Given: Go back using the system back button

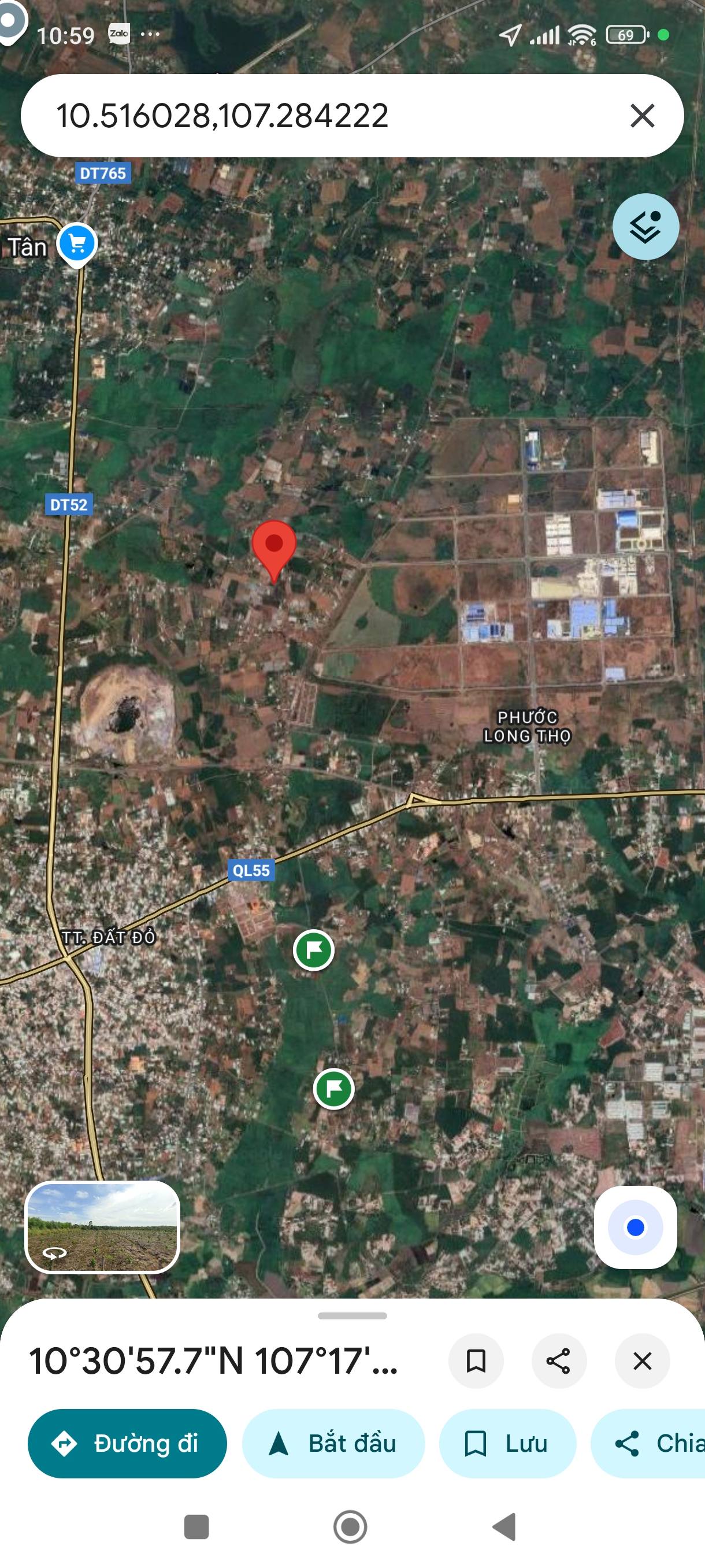Looking at the screenshot, I should tap(505, 1526).
